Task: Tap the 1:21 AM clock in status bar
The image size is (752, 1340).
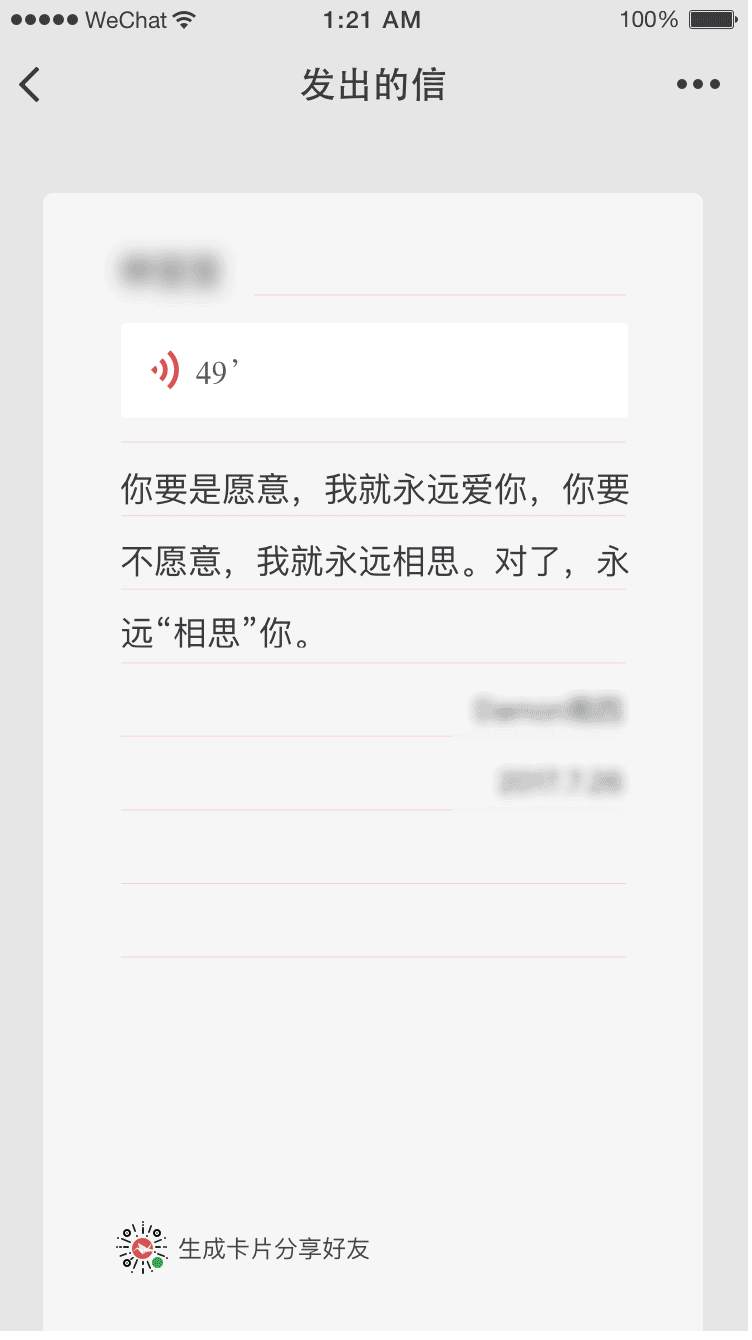Action: tap(373, 17)
